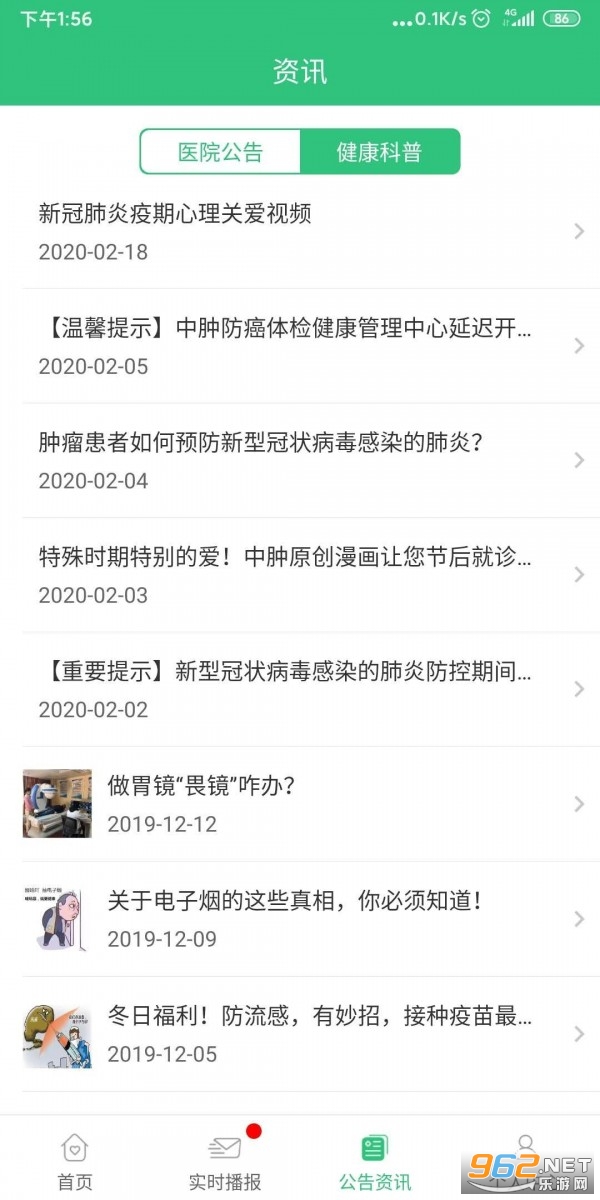Viewport: 600px width, 1200px height.
Task: Read 肿瘤患者如何预防新型冠状病毒 article
Action: (x=300, y=460)
